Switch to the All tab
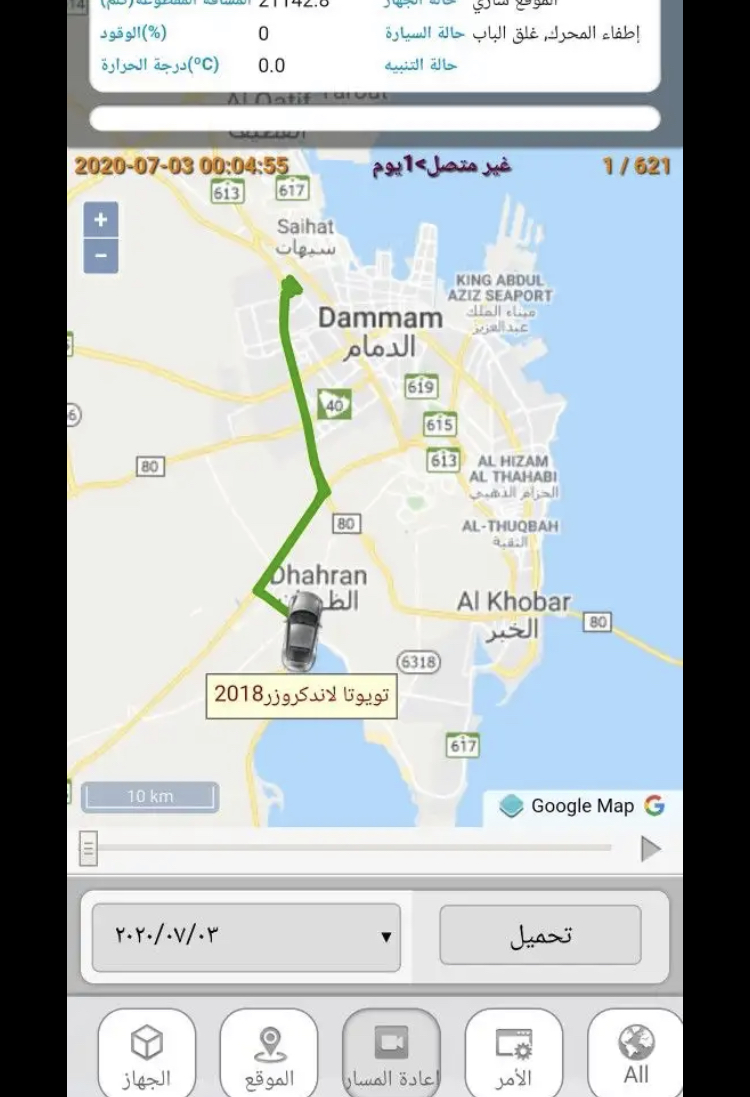 coord(635,1056)
